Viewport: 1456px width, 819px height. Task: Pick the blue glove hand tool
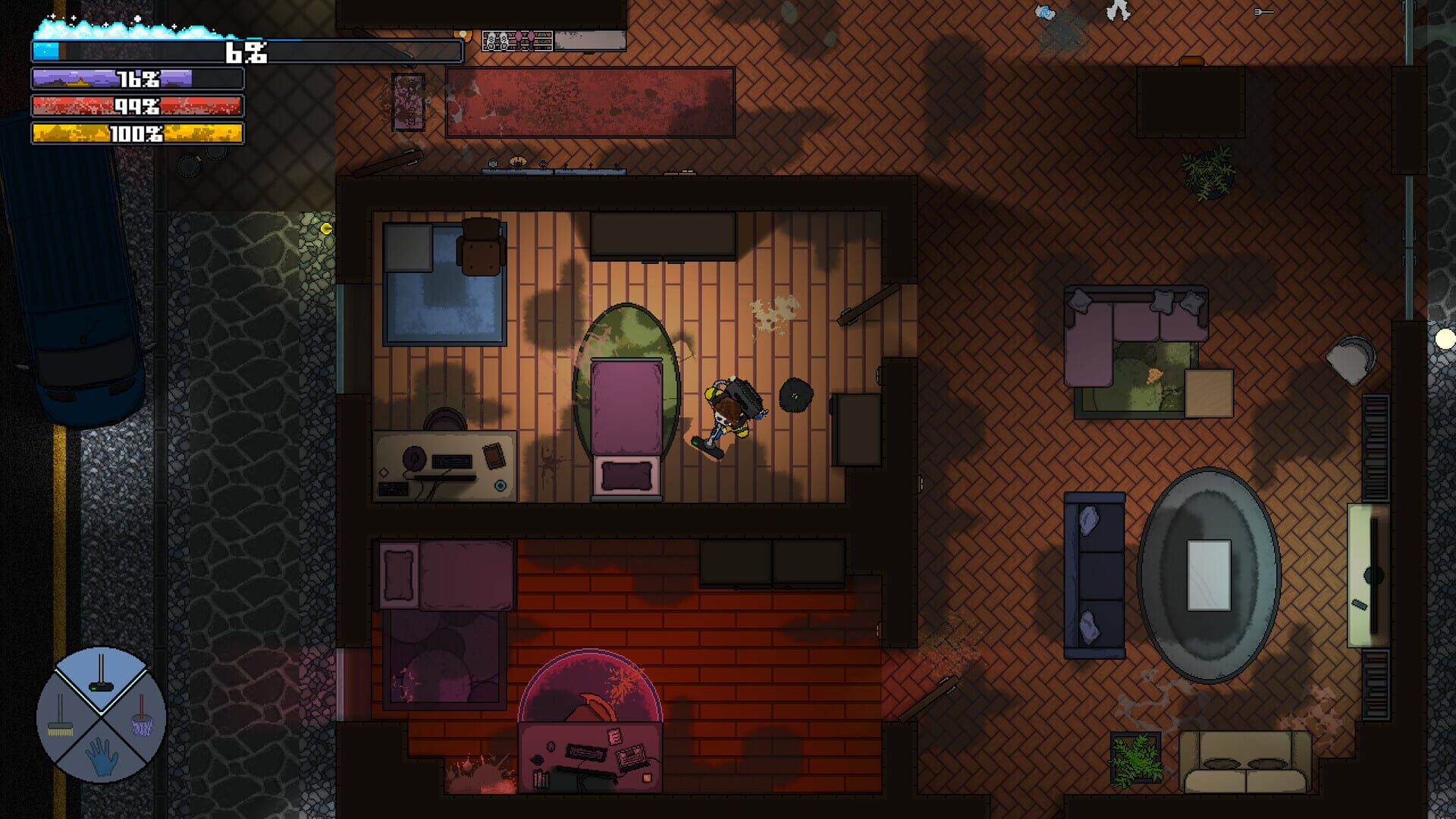pos(102,758)
